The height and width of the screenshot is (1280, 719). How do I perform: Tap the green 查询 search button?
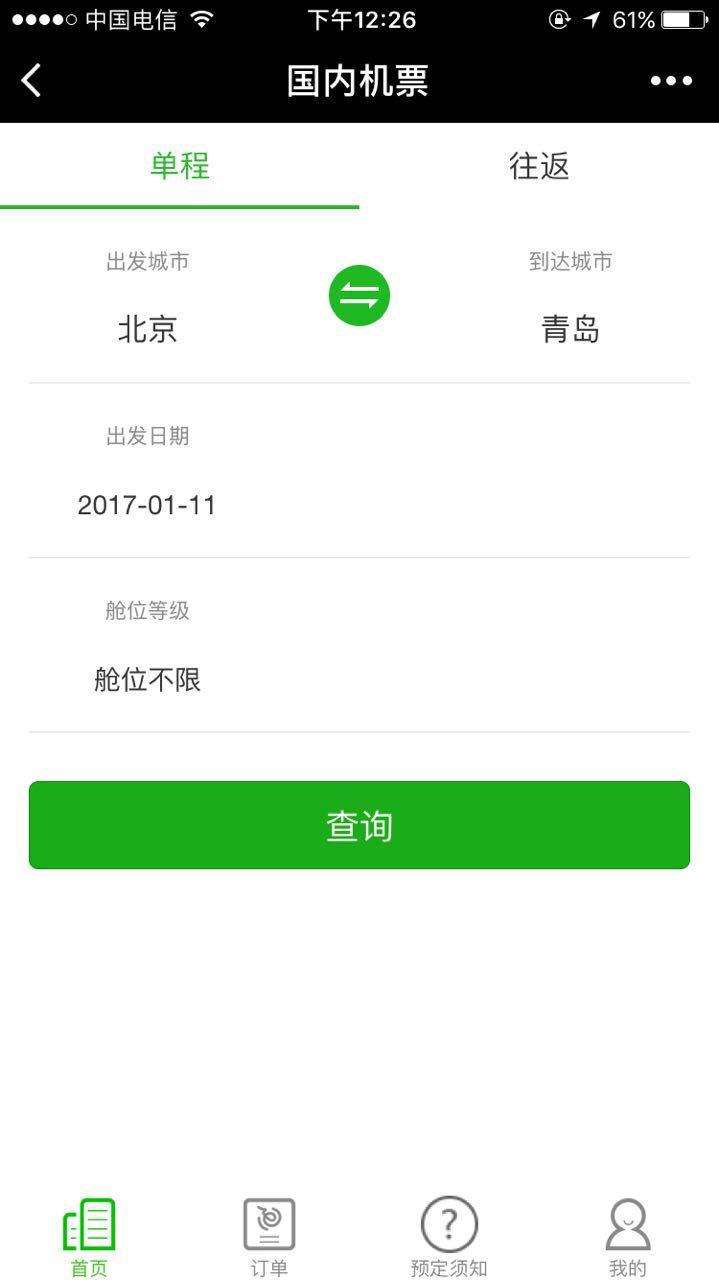(x=359, y=825)
